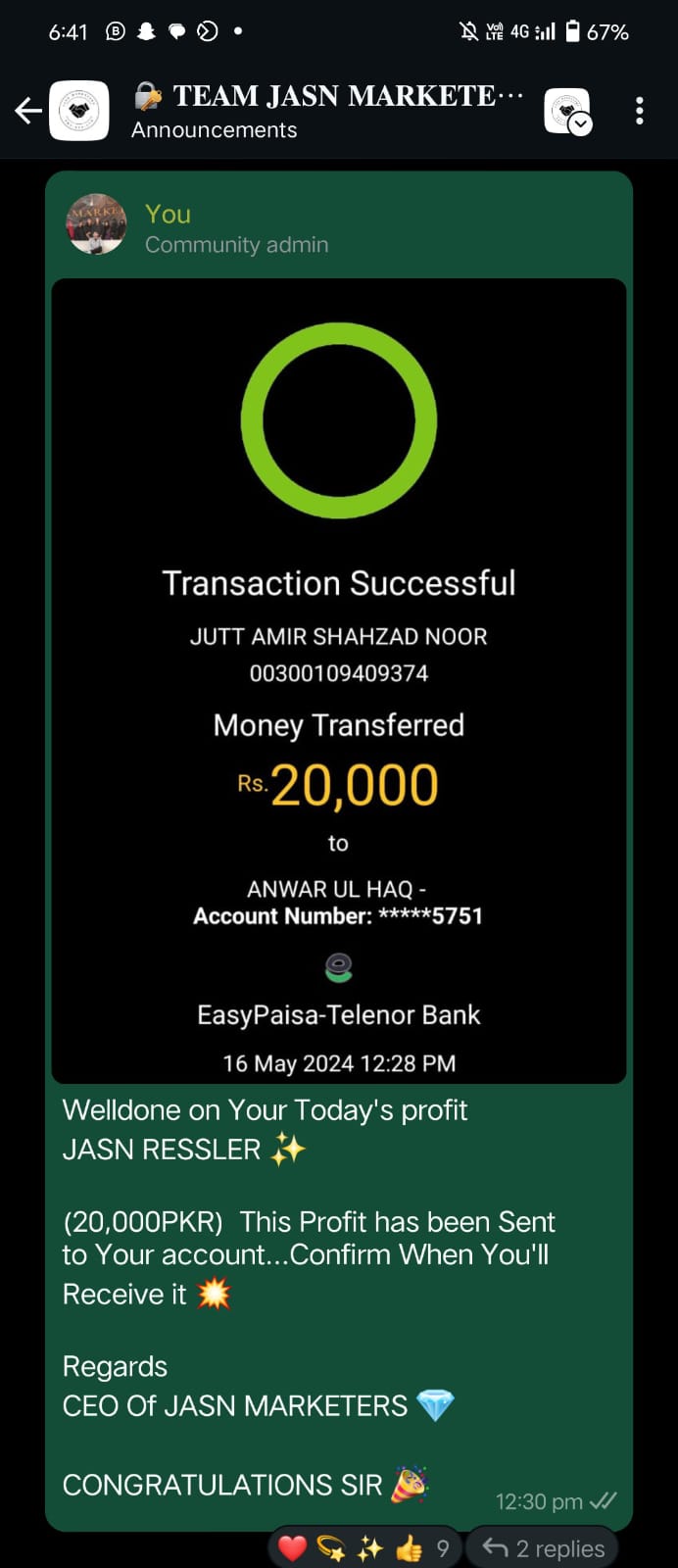
Task: Open the 2 replies thread
Action: pyautogui.click(x=544, y=1548)
